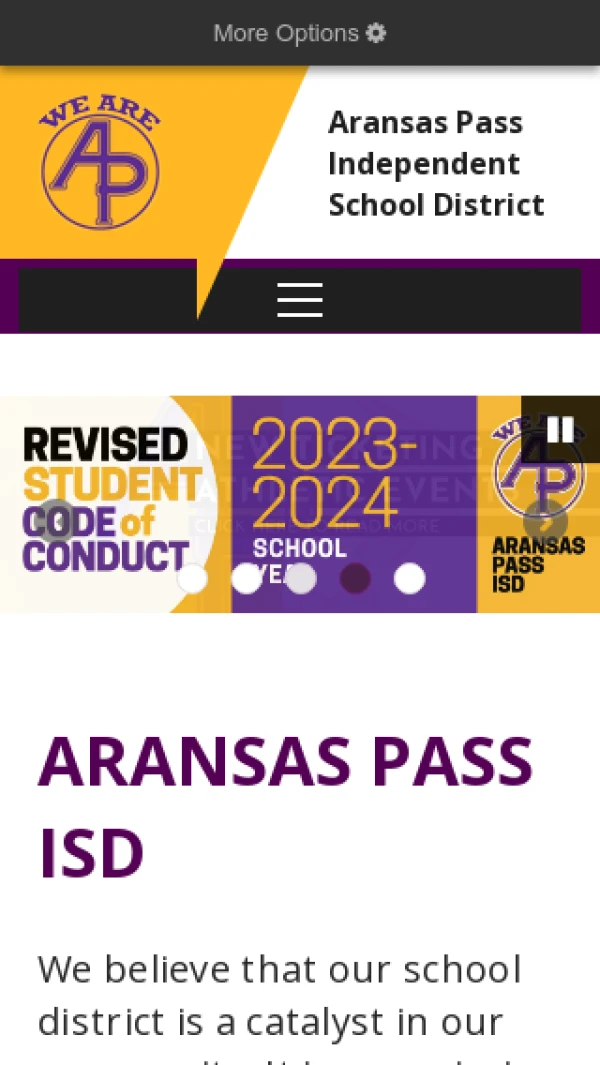Pause the banner slideshow
The image size is (600, 1065).
tap(560, 429)
